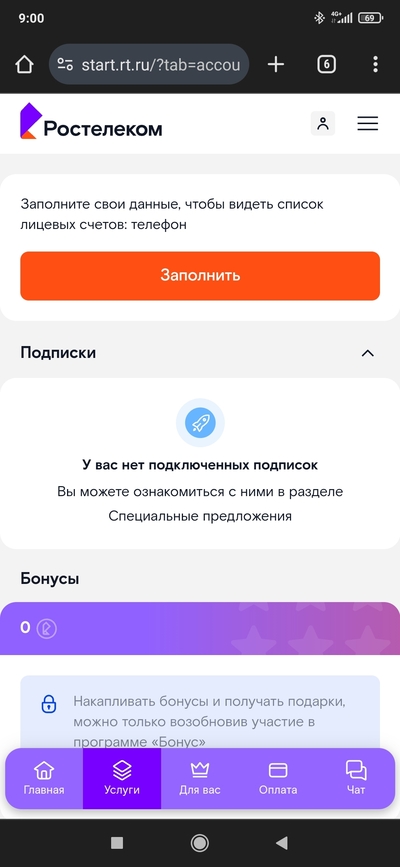The height and width of the screenshot is (867, 400).
Task: Tap the system back button
Action: click(x=282, y=843)
